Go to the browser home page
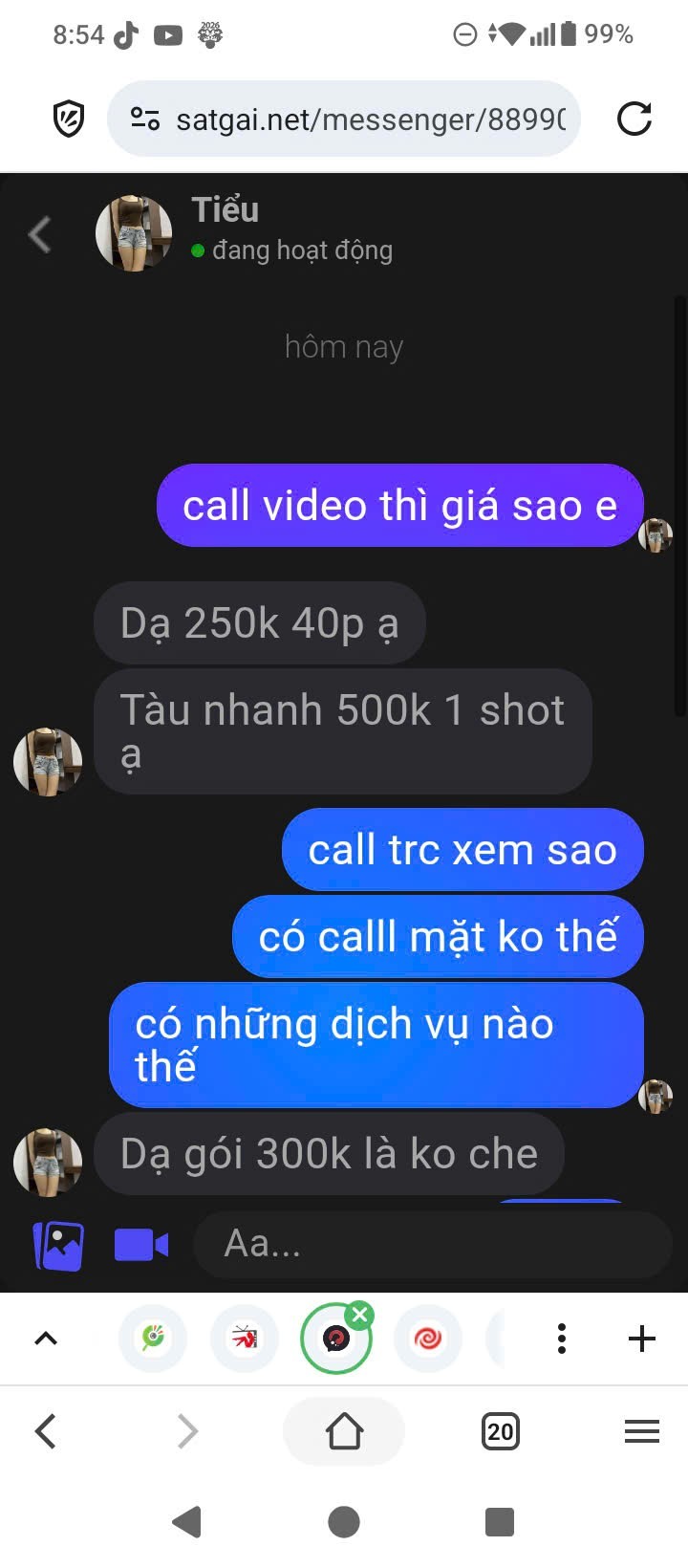Viewport: 688px width, 1568px height. (x=344, y=1431)
